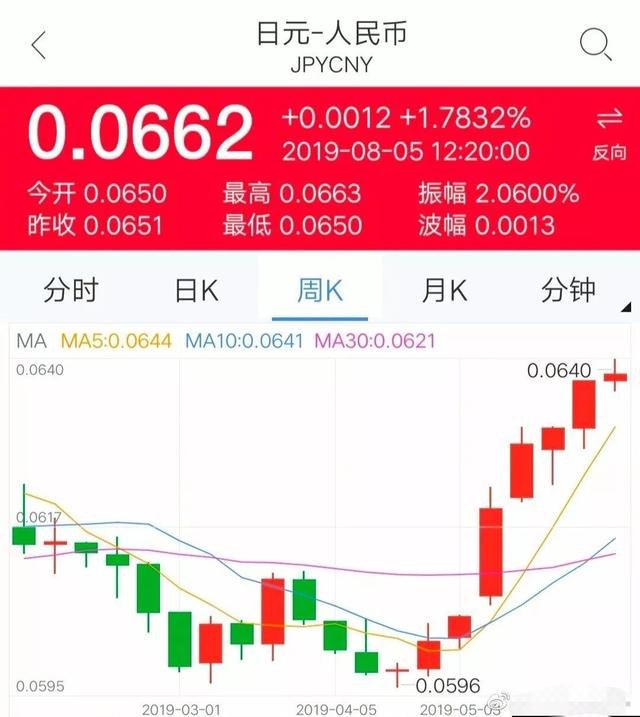This screenshot has width=640, height=717.
Task: Tap 反向 to reverse the currency pair
Action: (609, 135)
